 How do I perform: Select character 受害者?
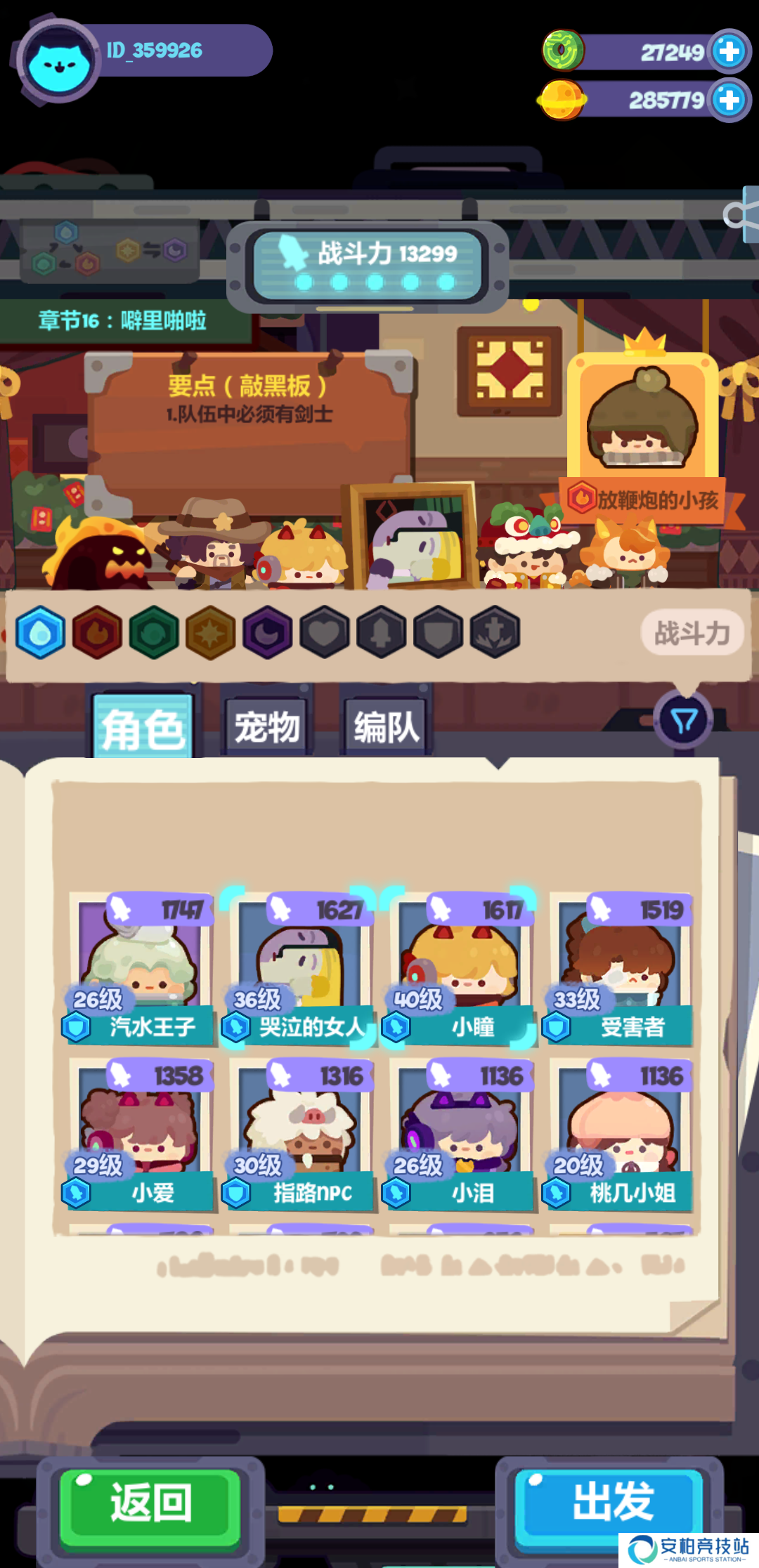point(621,969)
